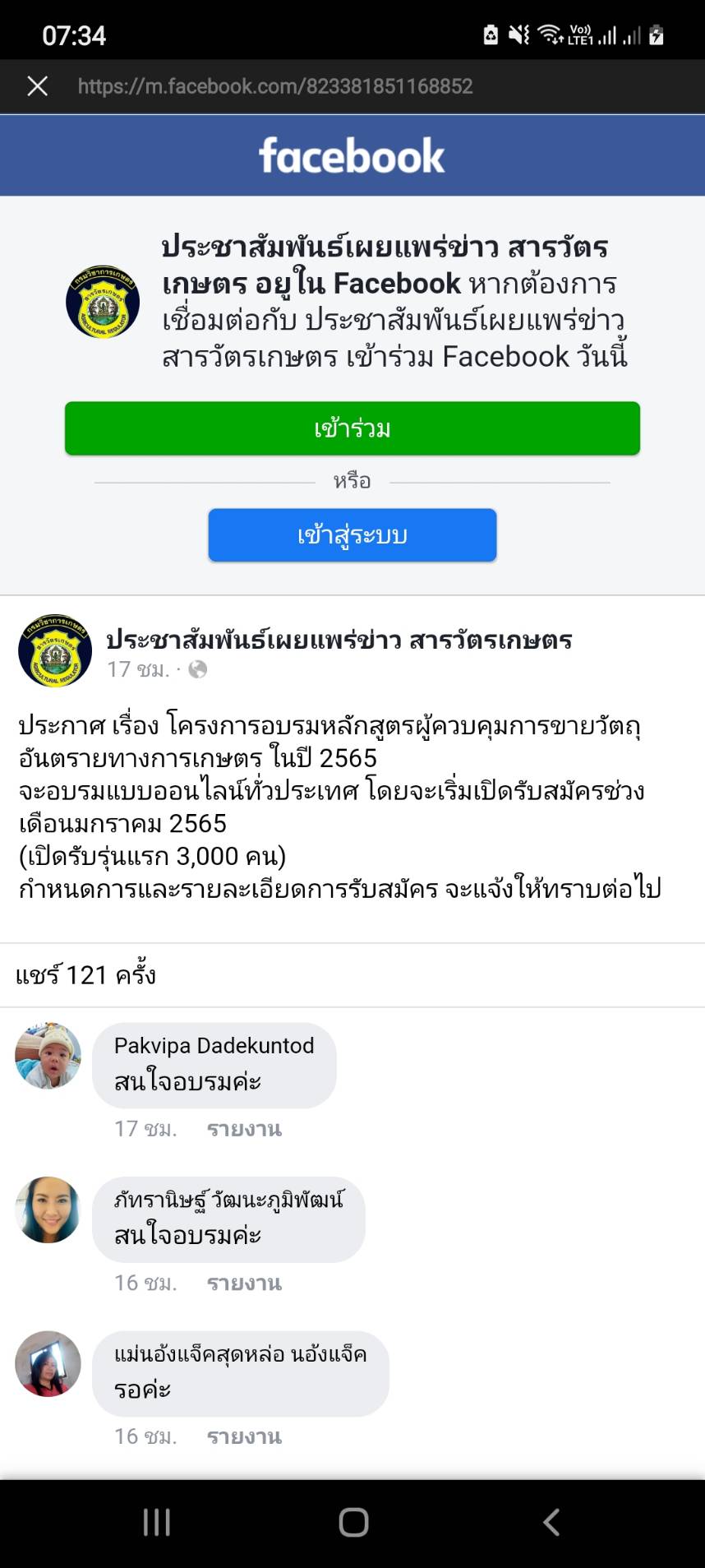Screen dimensions: 705x1568
Task: Open the page name link above the post
Action: coord(339,640)
